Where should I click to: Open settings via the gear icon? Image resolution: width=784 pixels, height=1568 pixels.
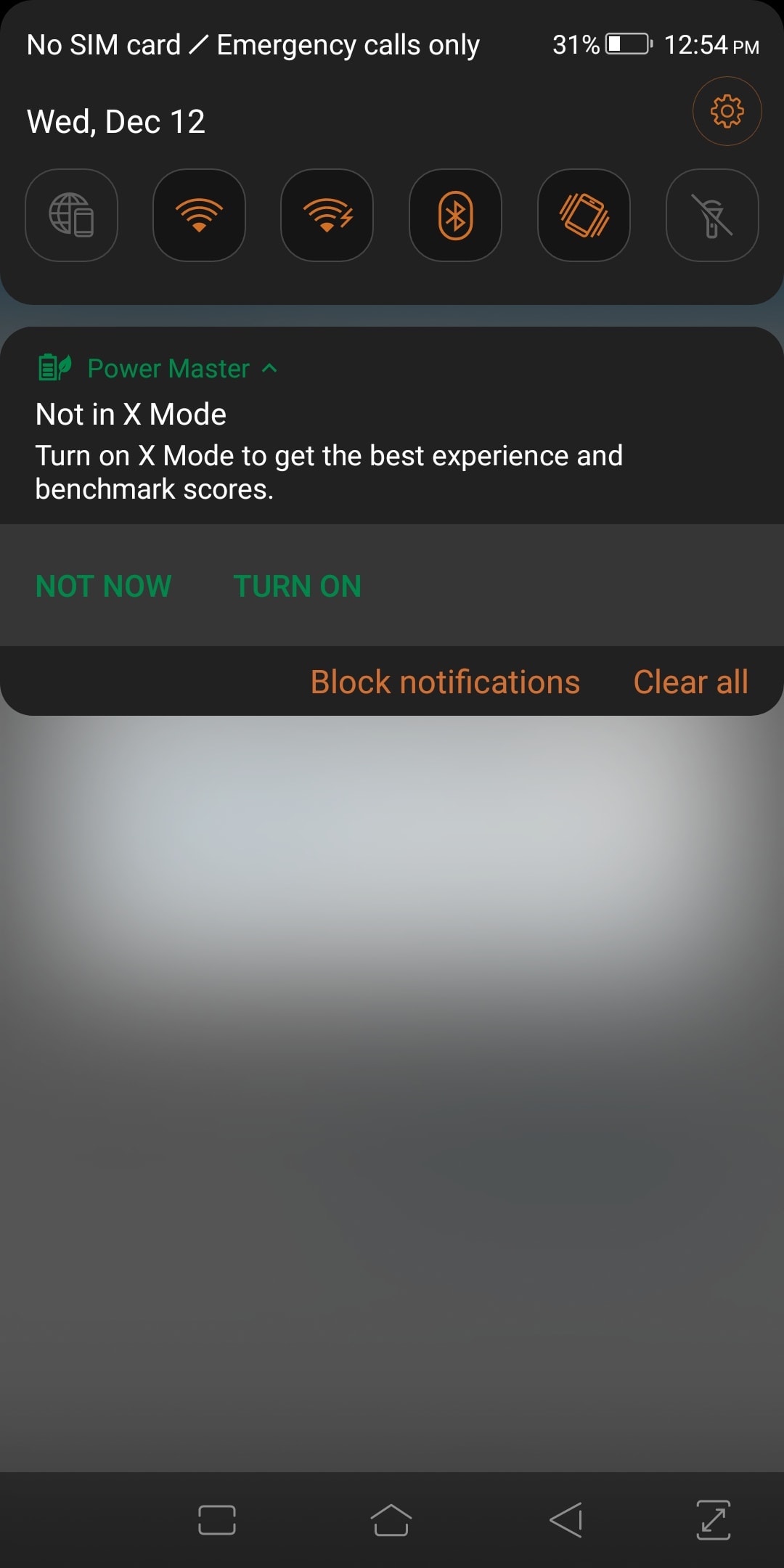(x=727, y=111)
